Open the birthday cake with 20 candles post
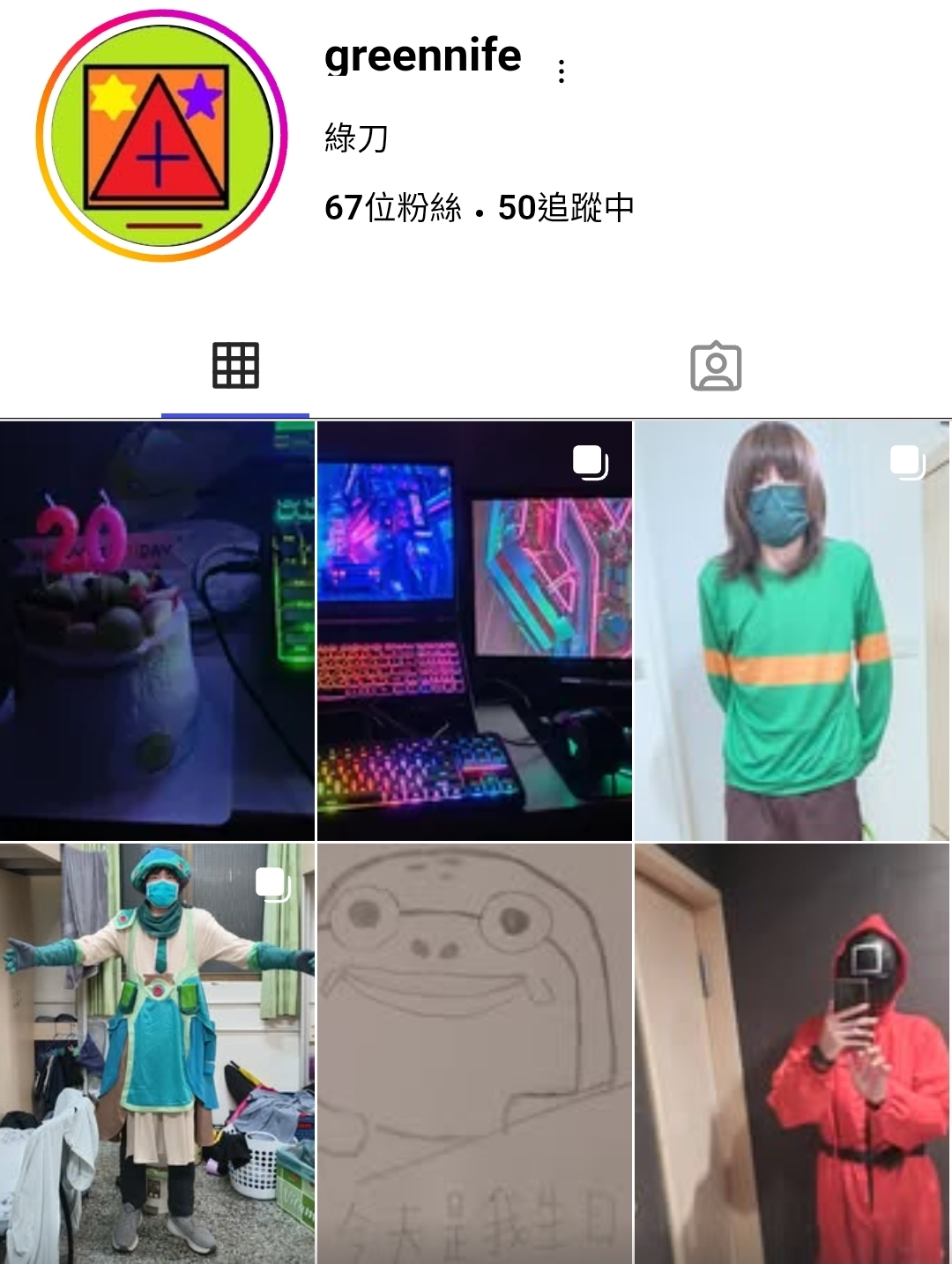Viewport: 952px width, 1264px height. [x=157, y=630]
